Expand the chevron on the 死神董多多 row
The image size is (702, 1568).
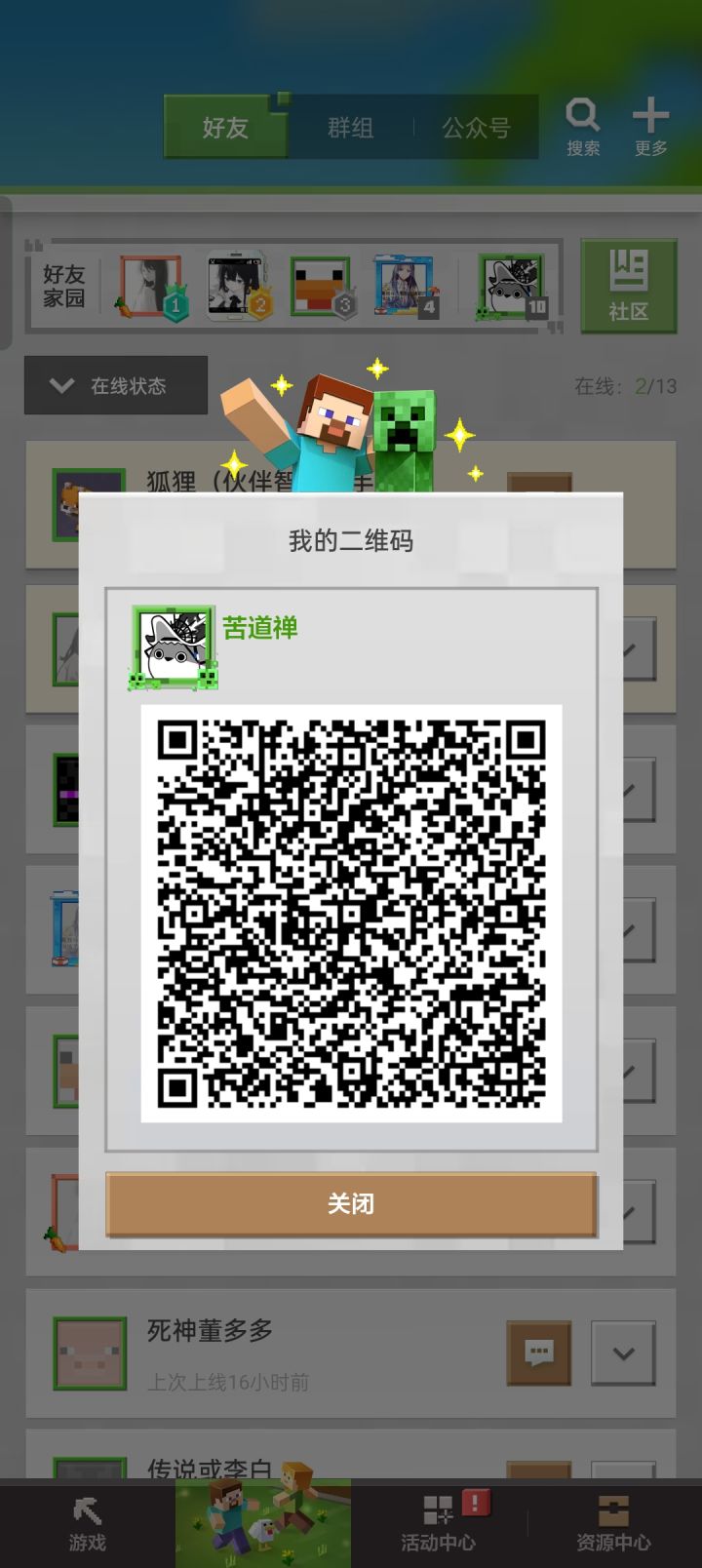click(x=623, y=1352)
